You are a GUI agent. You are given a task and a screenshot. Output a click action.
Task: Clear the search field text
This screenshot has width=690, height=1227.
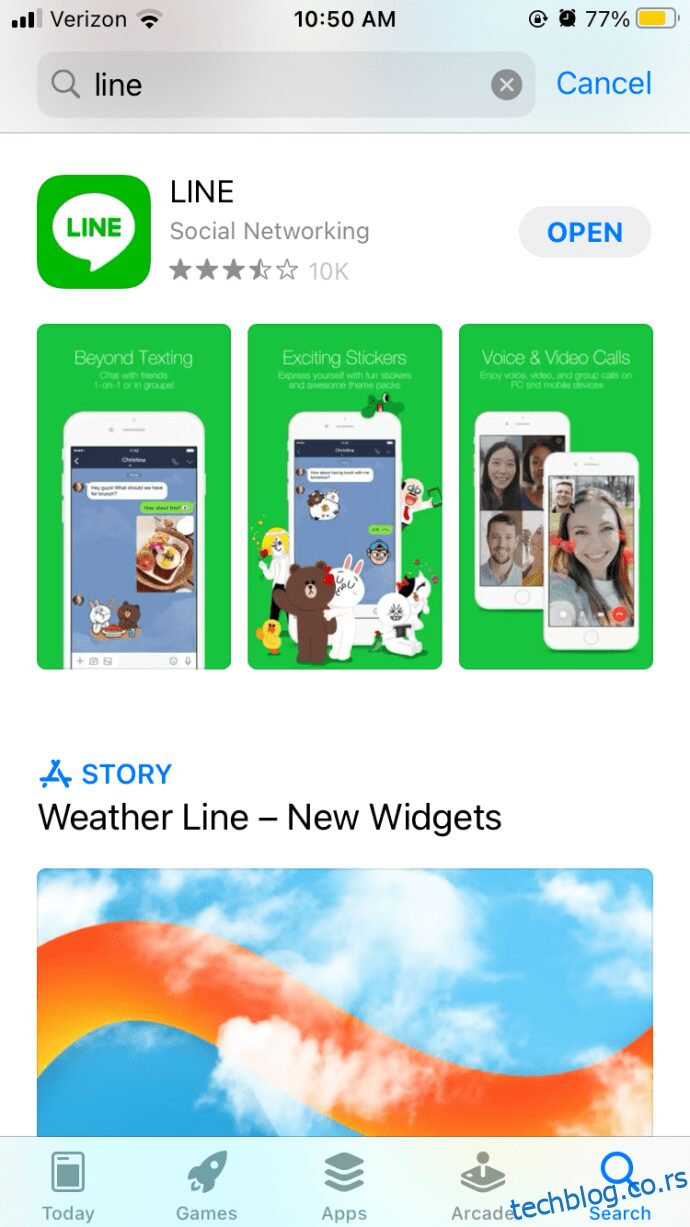click(x=507, y=85)
